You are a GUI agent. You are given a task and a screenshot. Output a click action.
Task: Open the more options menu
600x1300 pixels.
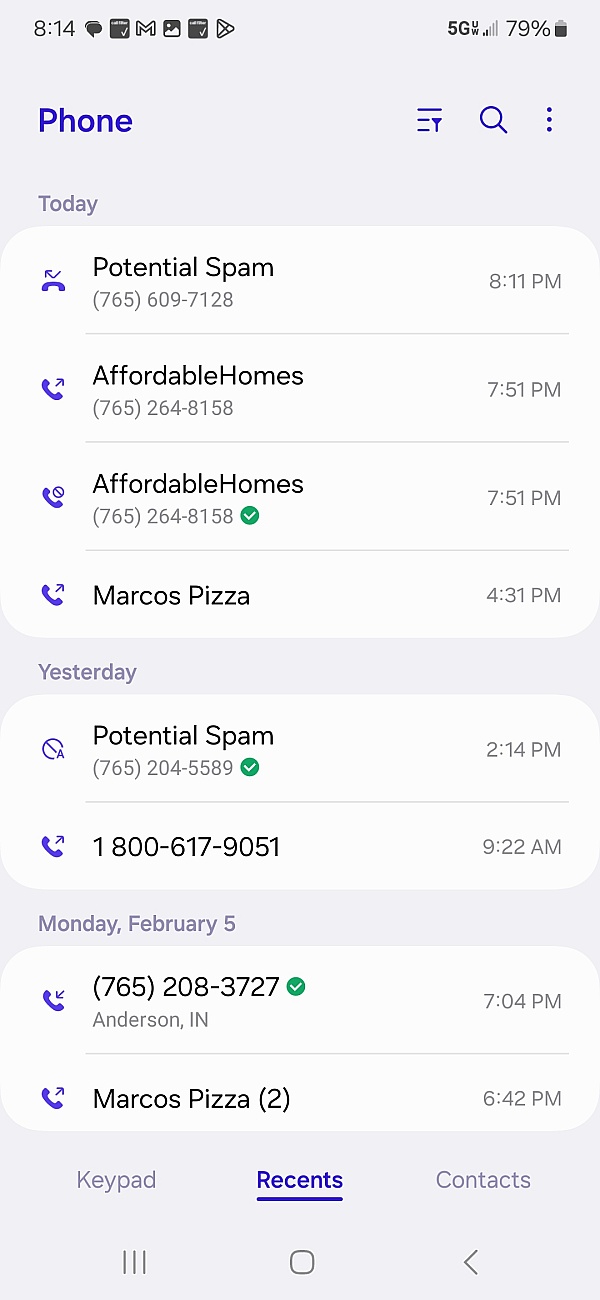[x=549, y=121]
